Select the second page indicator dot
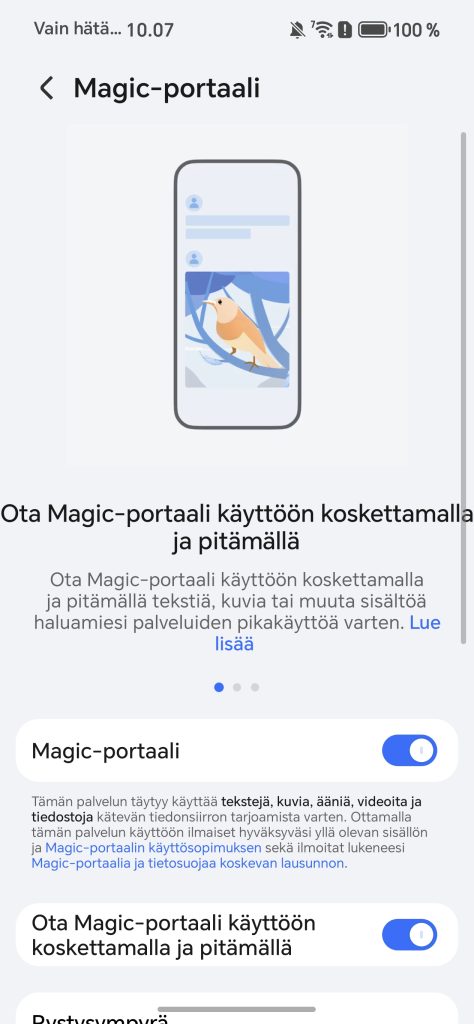 tap(237, 687)
